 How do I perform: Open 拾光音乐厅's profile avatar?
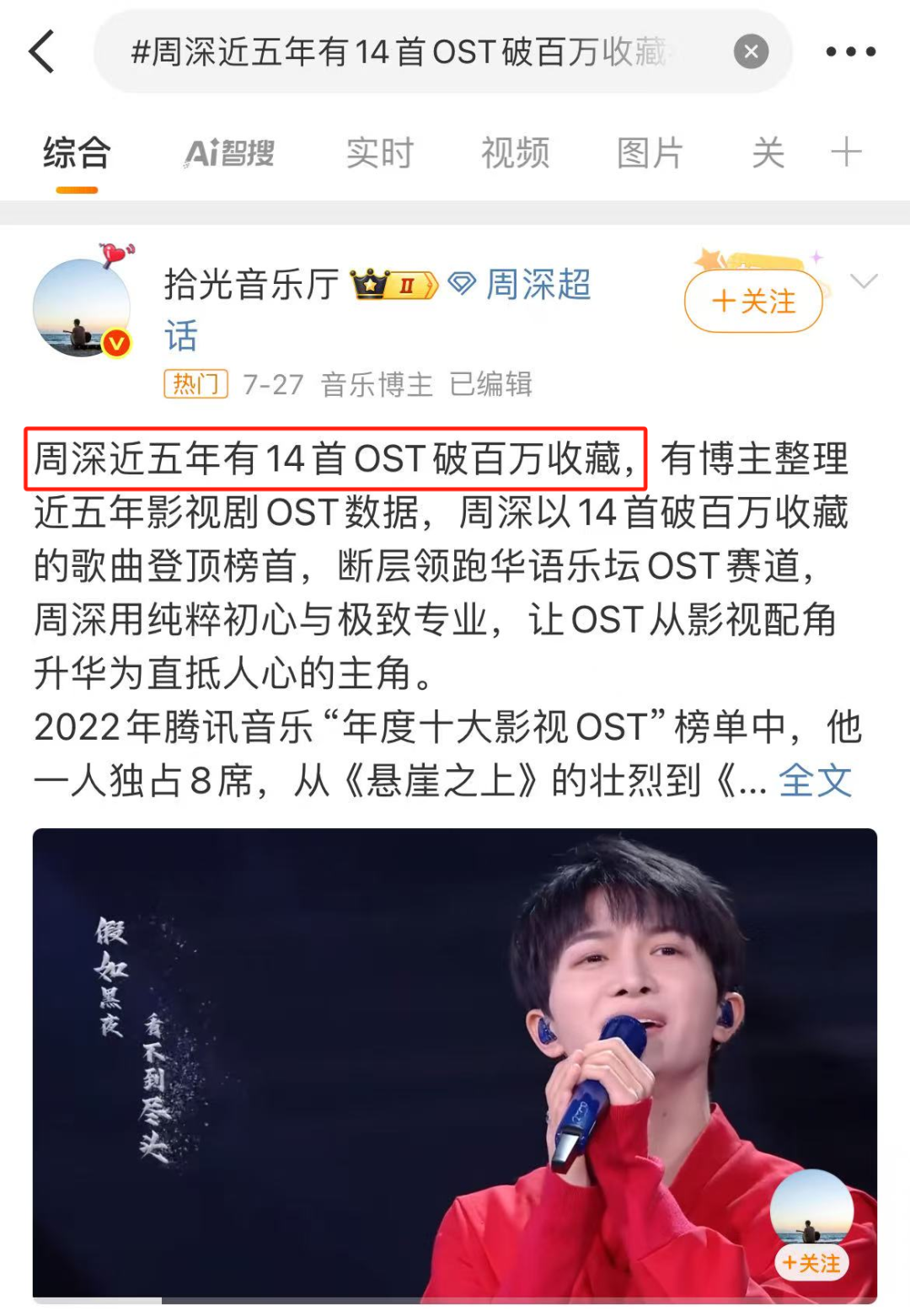pos(82,308)
